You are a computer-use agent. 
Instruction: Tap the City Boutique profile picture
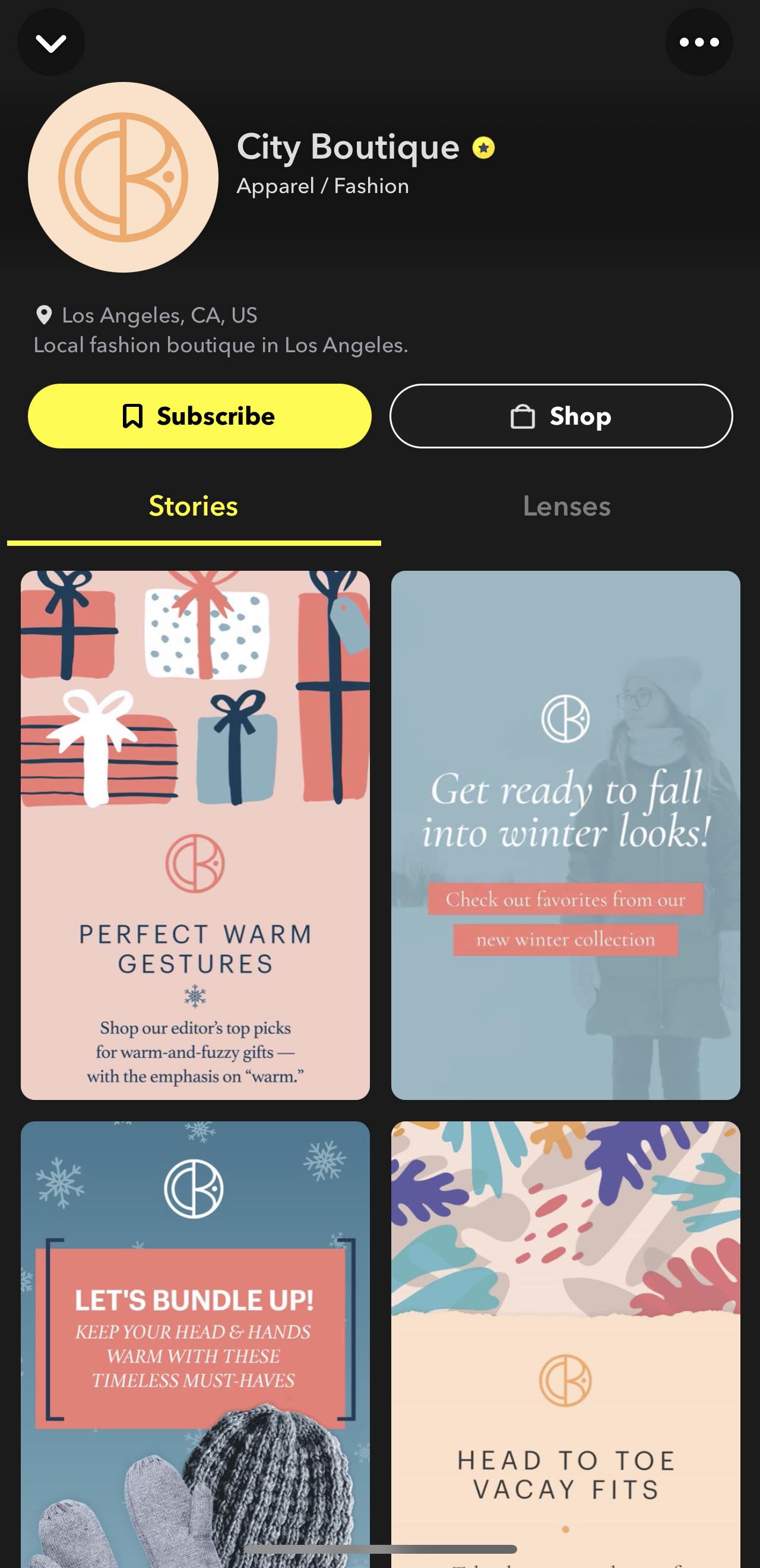(x=123, y=177)
